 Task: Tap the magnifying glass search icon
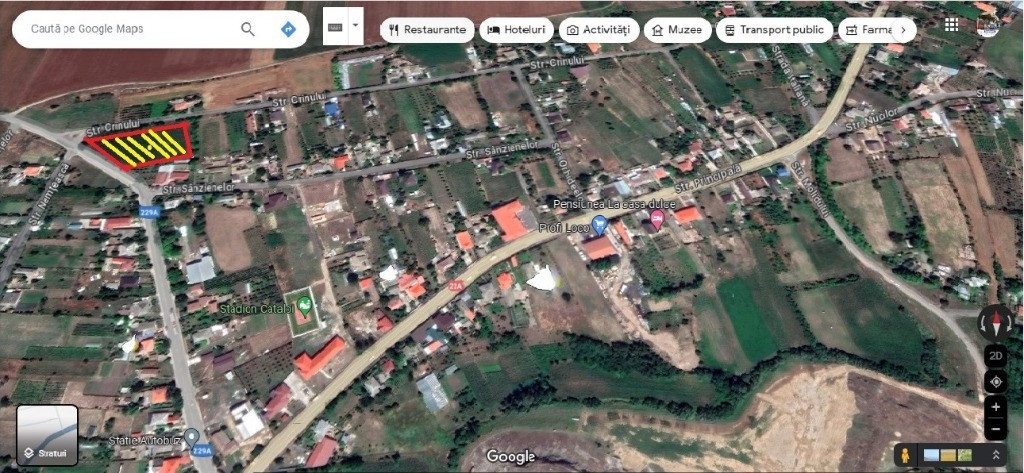click(248, 29)
